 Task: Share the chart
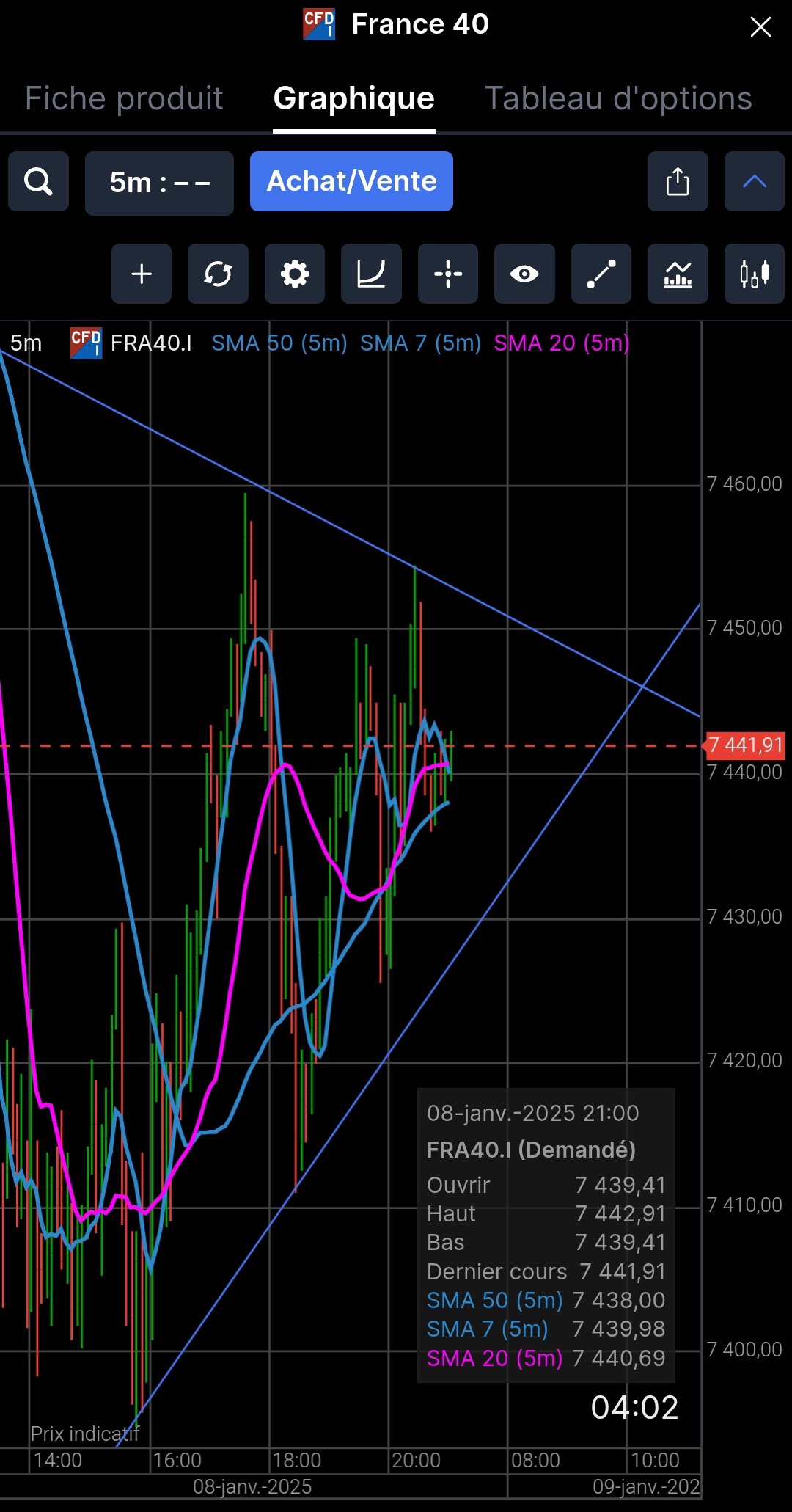(678, 182)
